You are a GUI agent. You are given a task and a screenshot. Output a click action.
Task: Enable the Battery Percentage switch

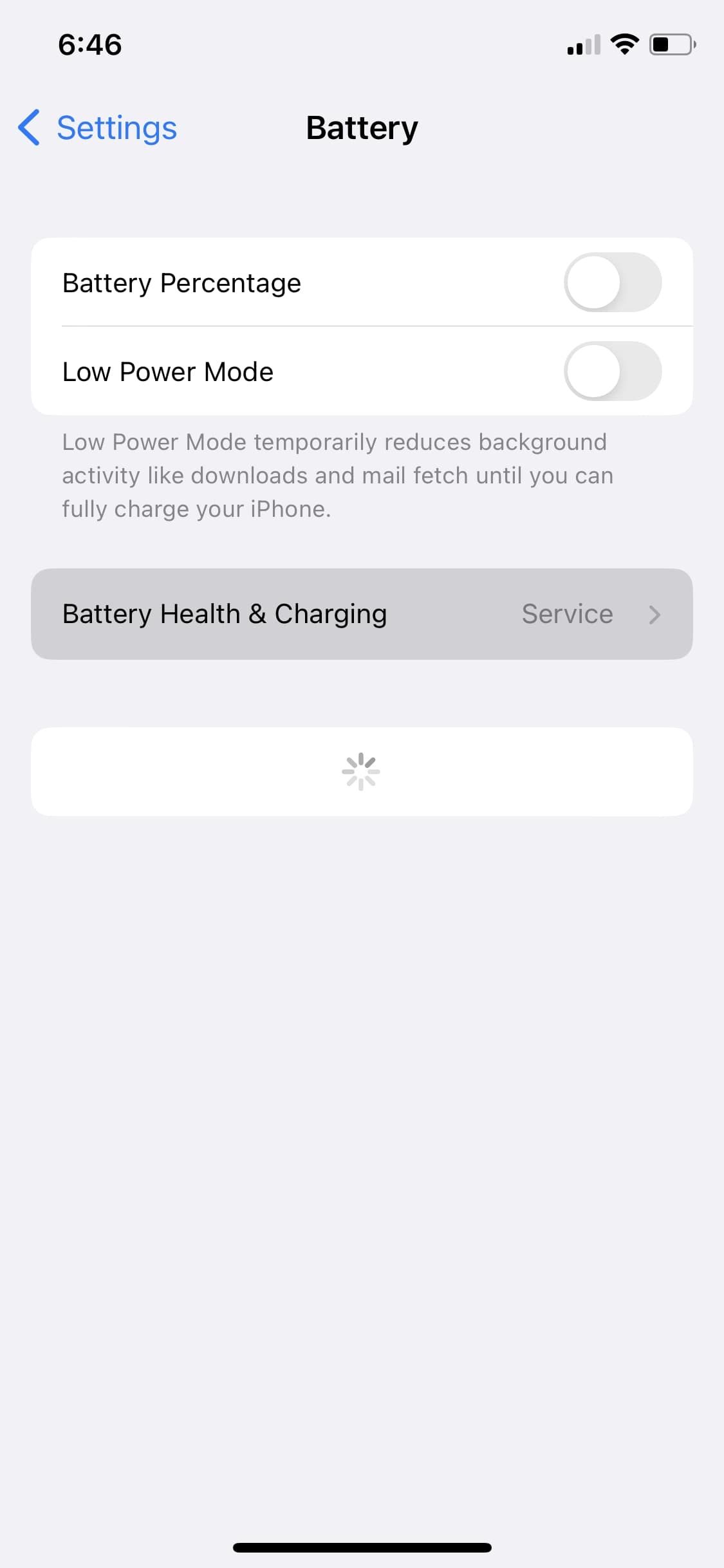click(612, 283)
